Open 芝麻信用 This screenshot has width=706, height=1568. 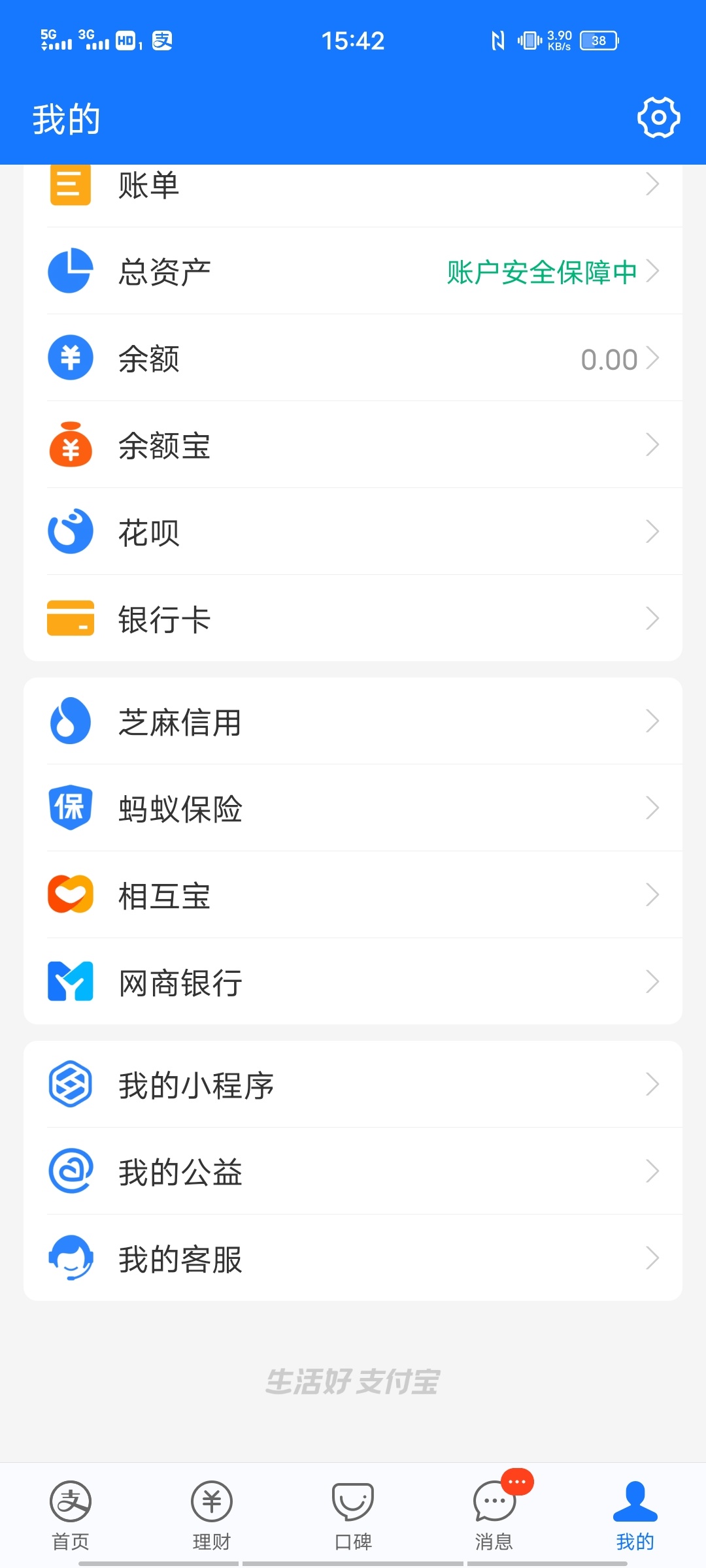[353, 721]
